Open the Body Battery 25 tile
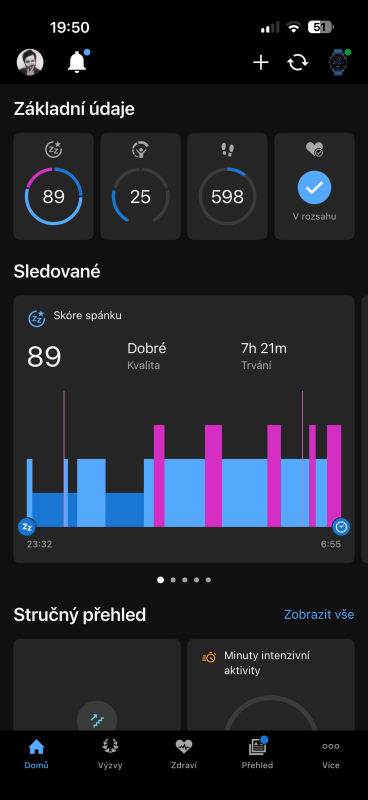This screenshot has width=368, height=800. 140,186
